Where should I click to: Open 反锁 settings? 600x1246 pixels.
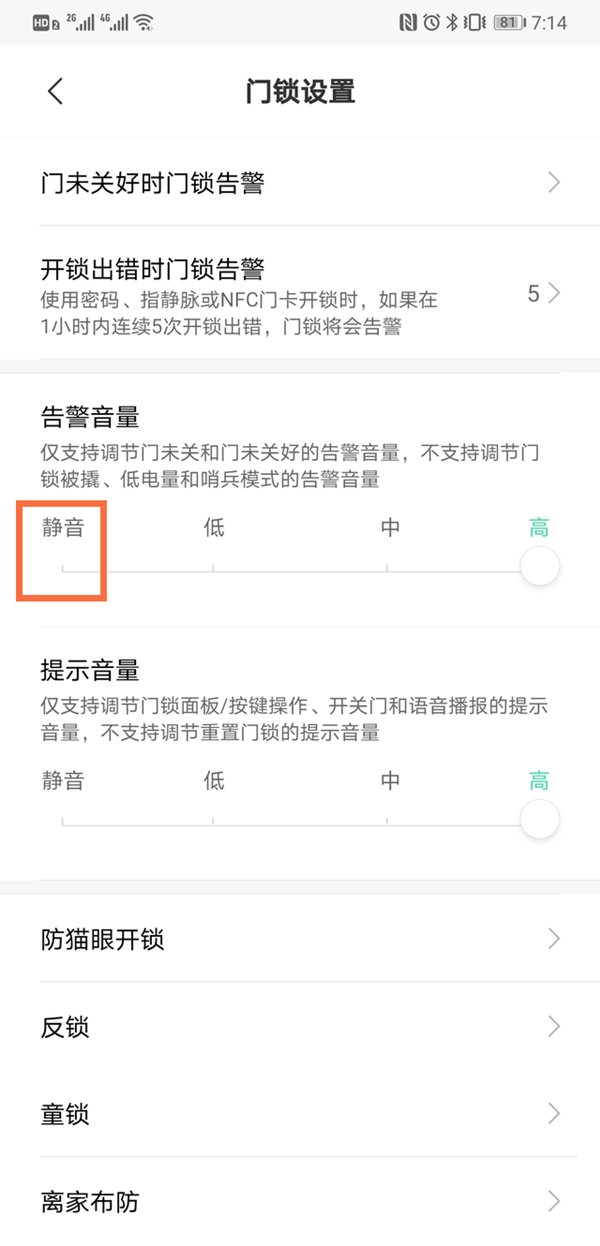point(300,1027)
